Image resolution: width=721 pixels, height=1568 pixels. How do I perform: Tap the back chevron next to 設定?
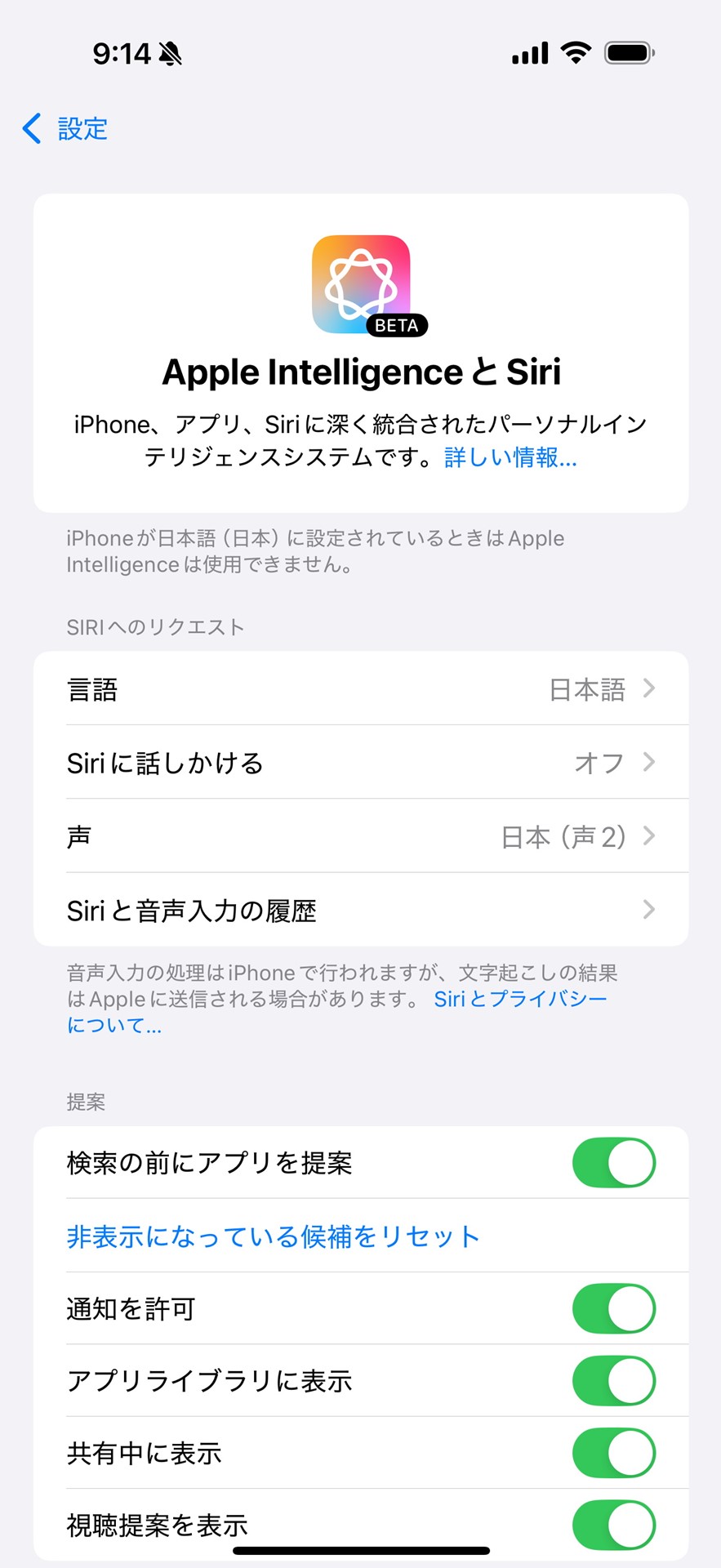coord(31,128)
